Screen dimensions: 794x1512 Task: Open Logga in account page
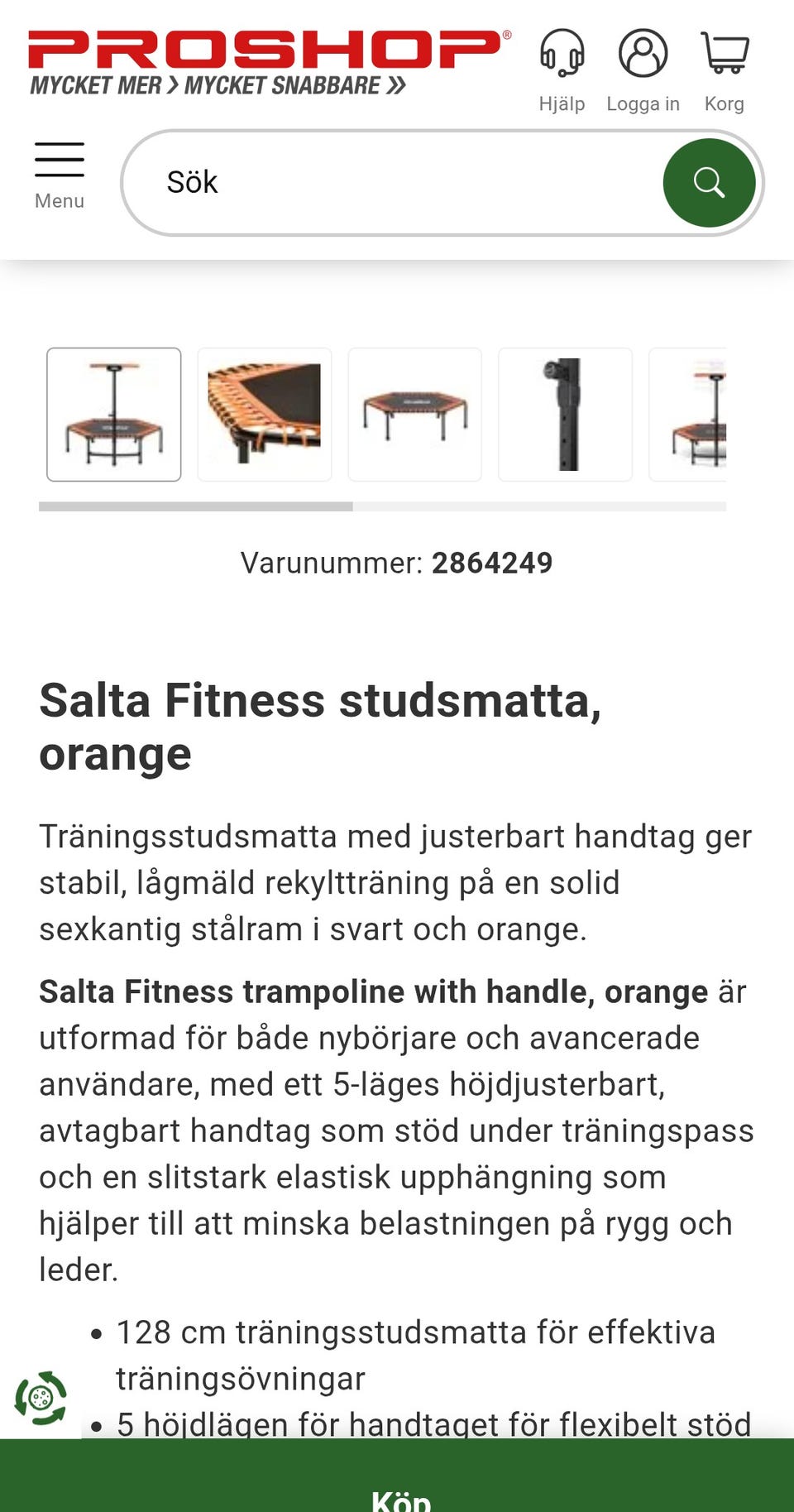pyautogui.click(x=643, y=70)
